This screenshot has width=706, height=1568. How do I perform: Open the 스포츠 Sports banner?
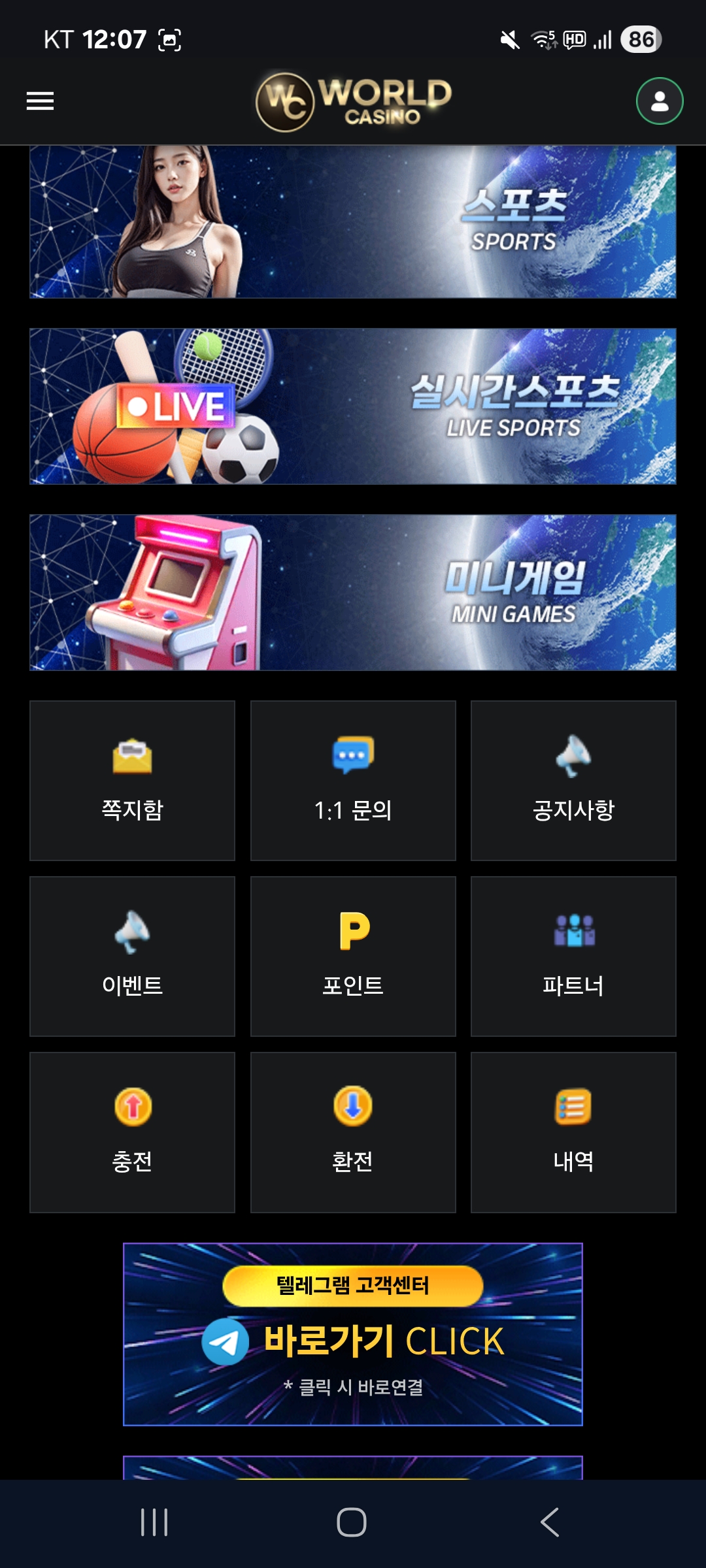coord(353,222)
